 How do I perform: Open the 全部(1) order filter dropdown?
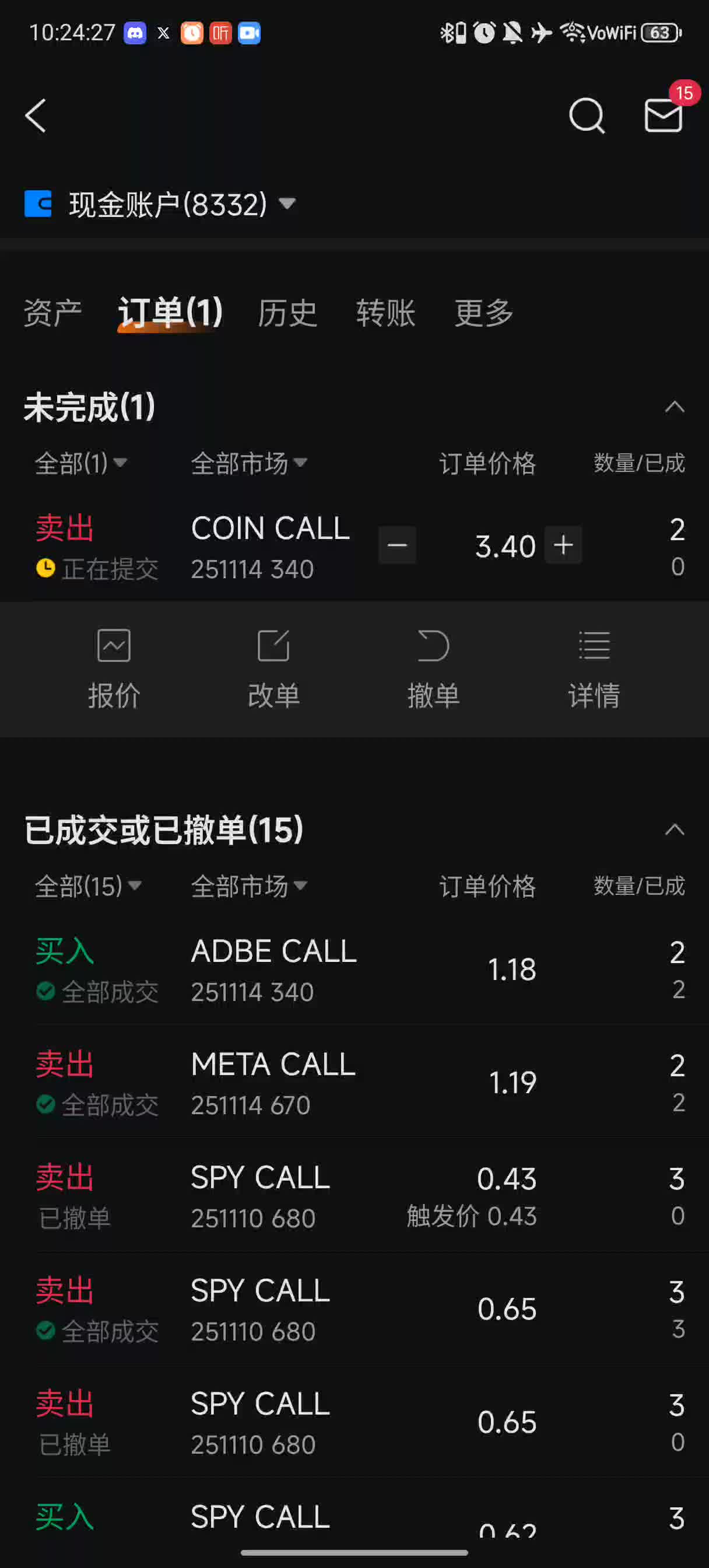(x=80, y=463)
